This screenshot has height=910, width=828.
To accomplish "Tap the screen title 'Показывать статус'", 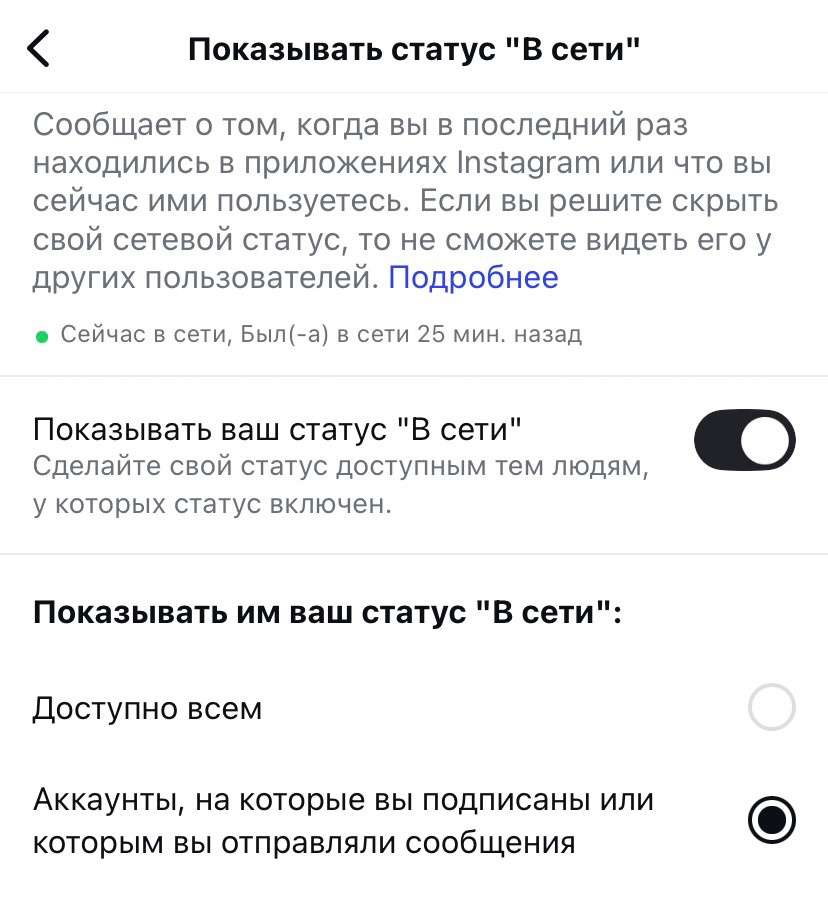I will (x=414, y=47).
